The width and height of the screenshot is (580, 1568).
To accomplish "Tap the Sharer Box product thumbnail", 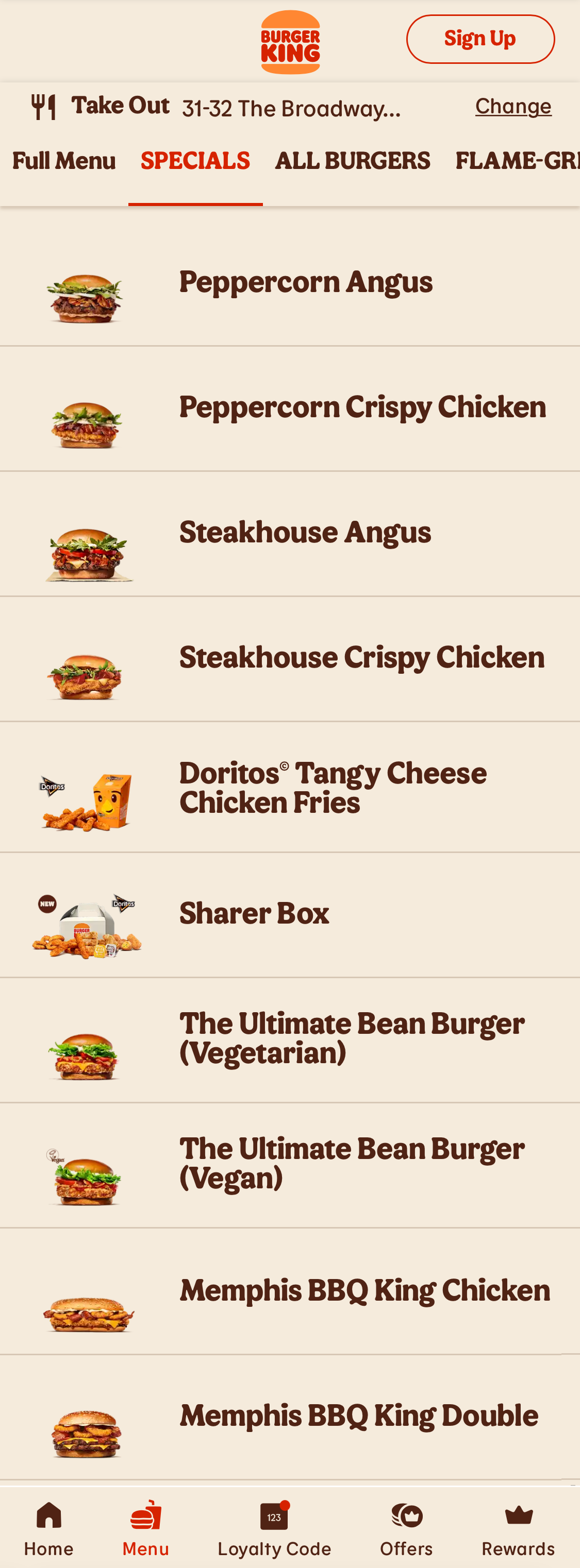I will pos(87,922).
